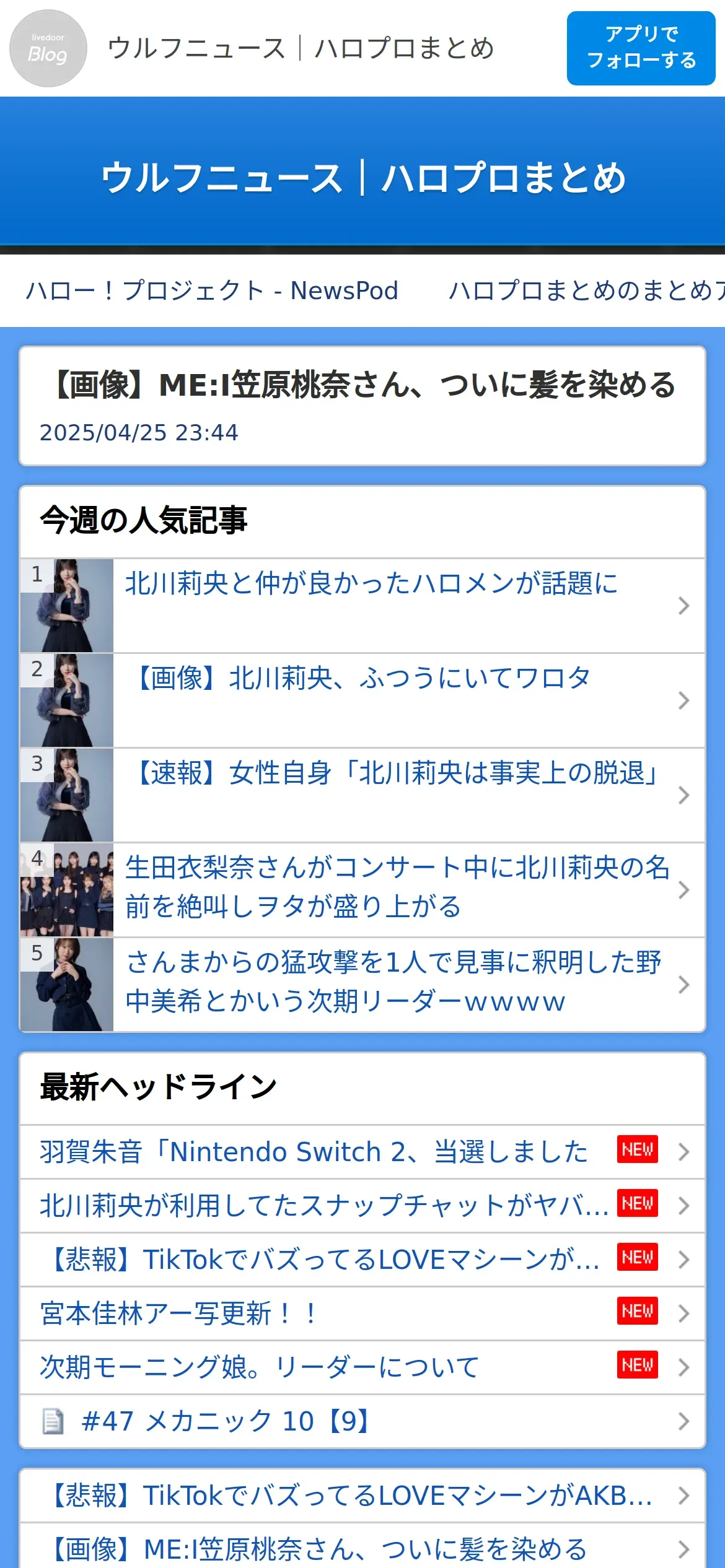This screenshot has width=725, height=1568.
Task: Open 【悲報】TikTokでバズってるLOVEマシーンがAKB row
Action: coord(362,1496)
